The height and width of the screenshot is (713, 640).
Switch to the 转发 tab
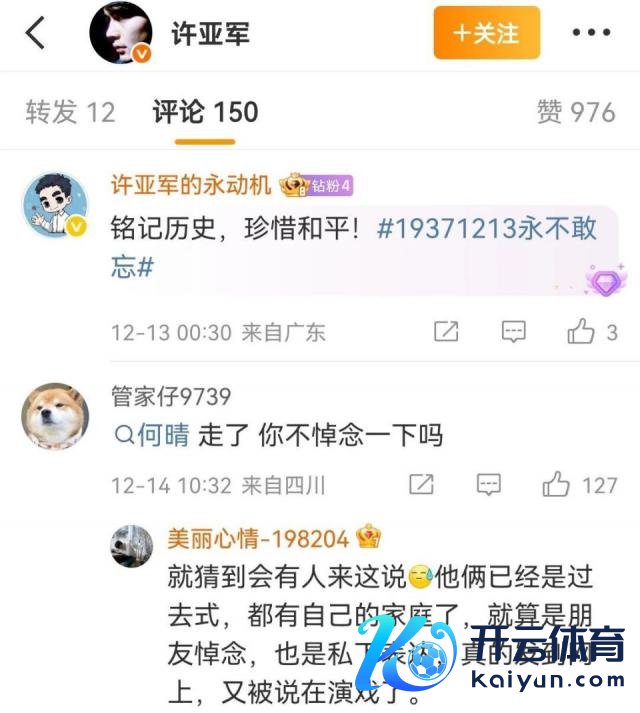pyautogui.click(x=70, y=112)
